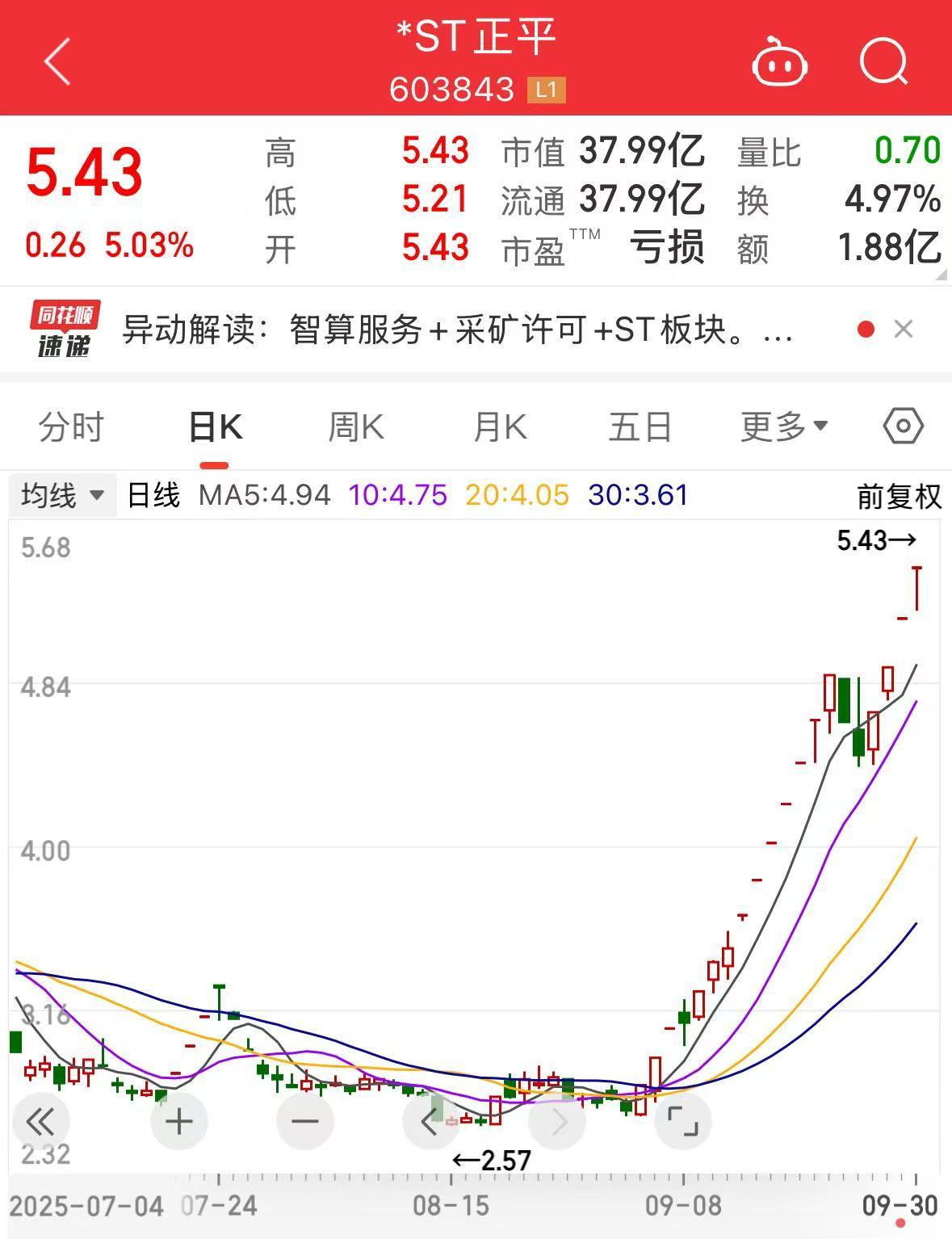Dismiss the 异动解读 banner
The height and width of the screenshot is (1239, 952).
coord(904,330)
